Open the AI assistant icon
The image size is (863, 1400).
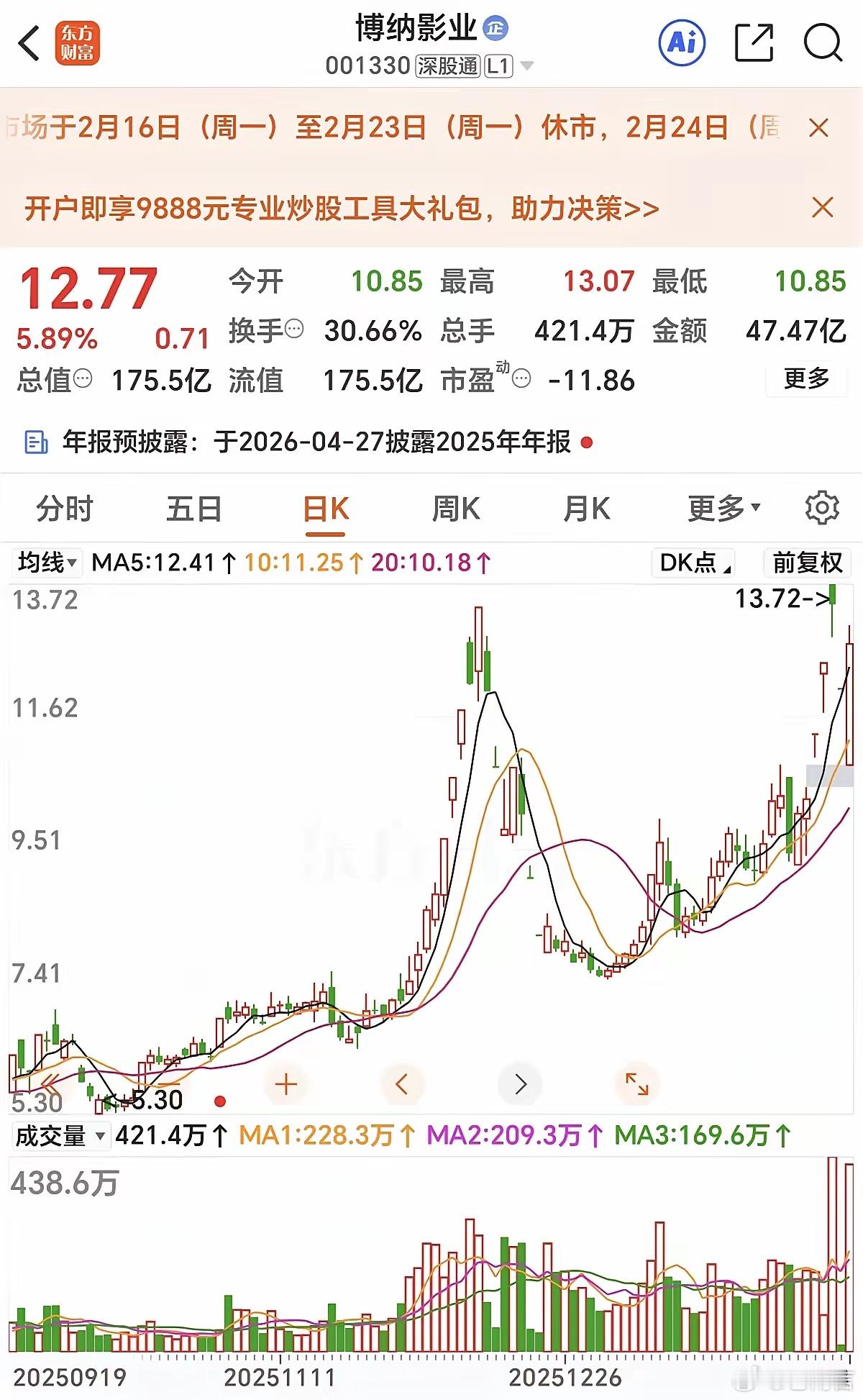coord(682,43)
